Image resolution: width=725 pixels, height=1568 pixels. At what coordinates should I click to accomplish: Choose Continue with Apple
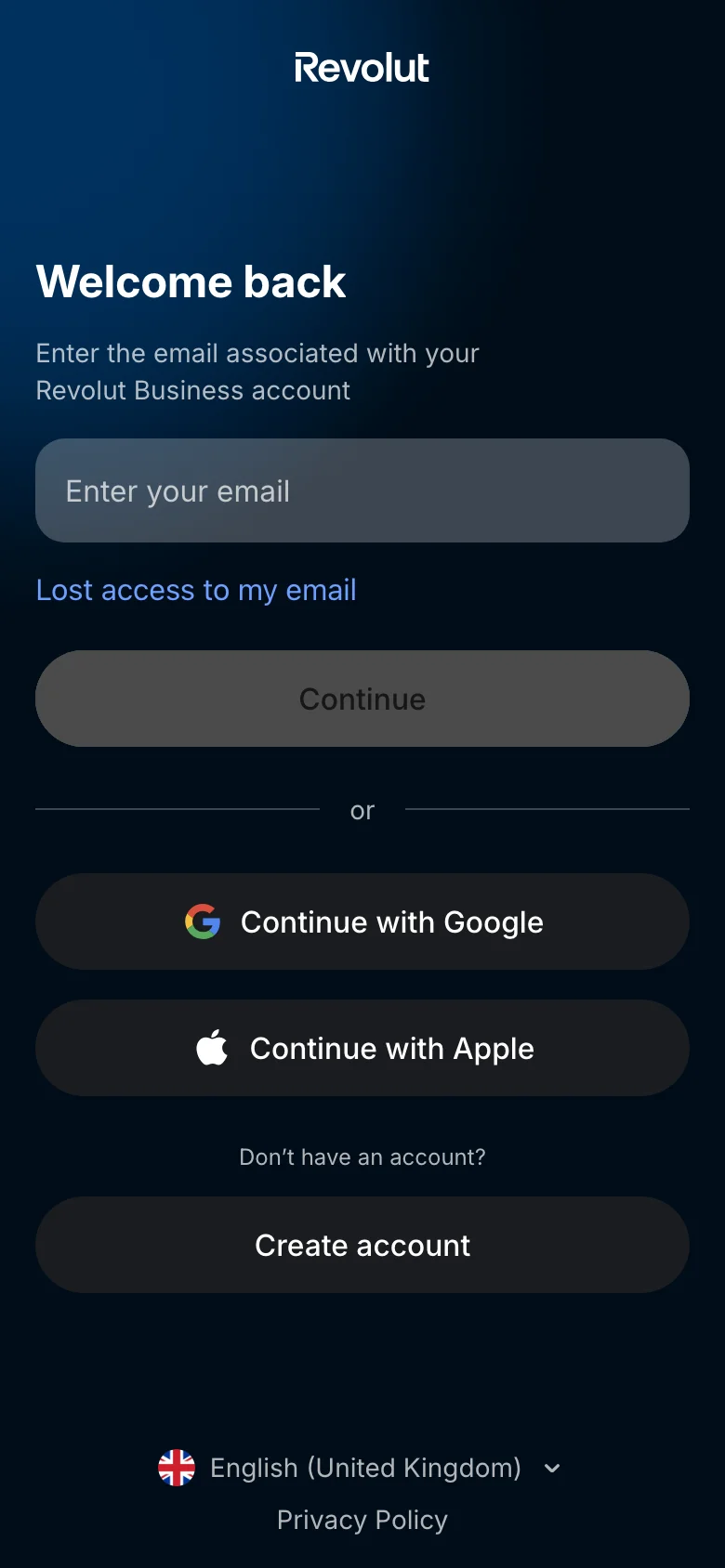[x=362, y=1048]
